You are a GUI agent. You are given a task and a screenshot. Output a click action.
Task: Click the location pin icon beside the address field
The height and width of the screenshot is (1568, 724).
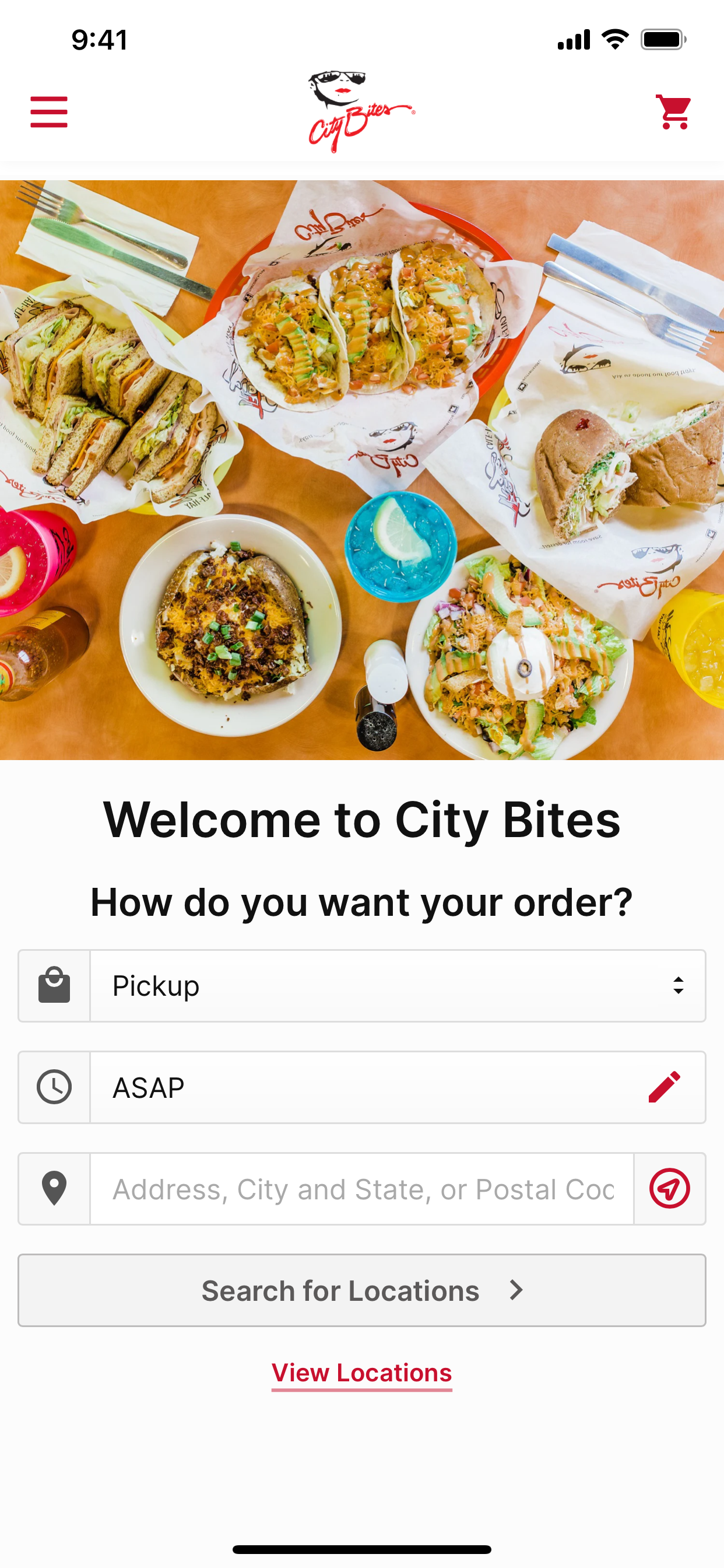(54, 1189)
